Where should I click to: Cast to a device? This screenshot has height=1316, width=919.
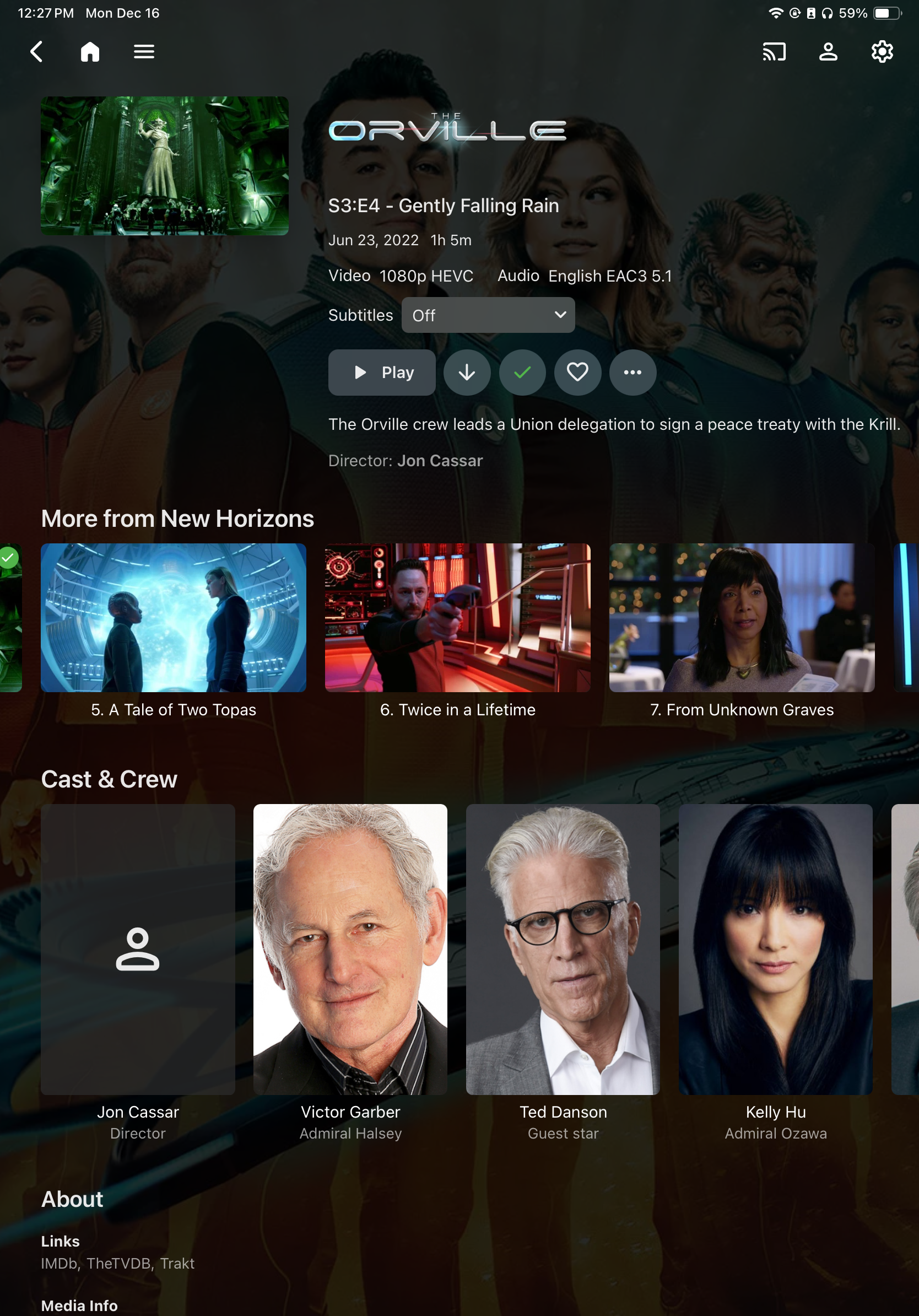[x=774, y=52]
